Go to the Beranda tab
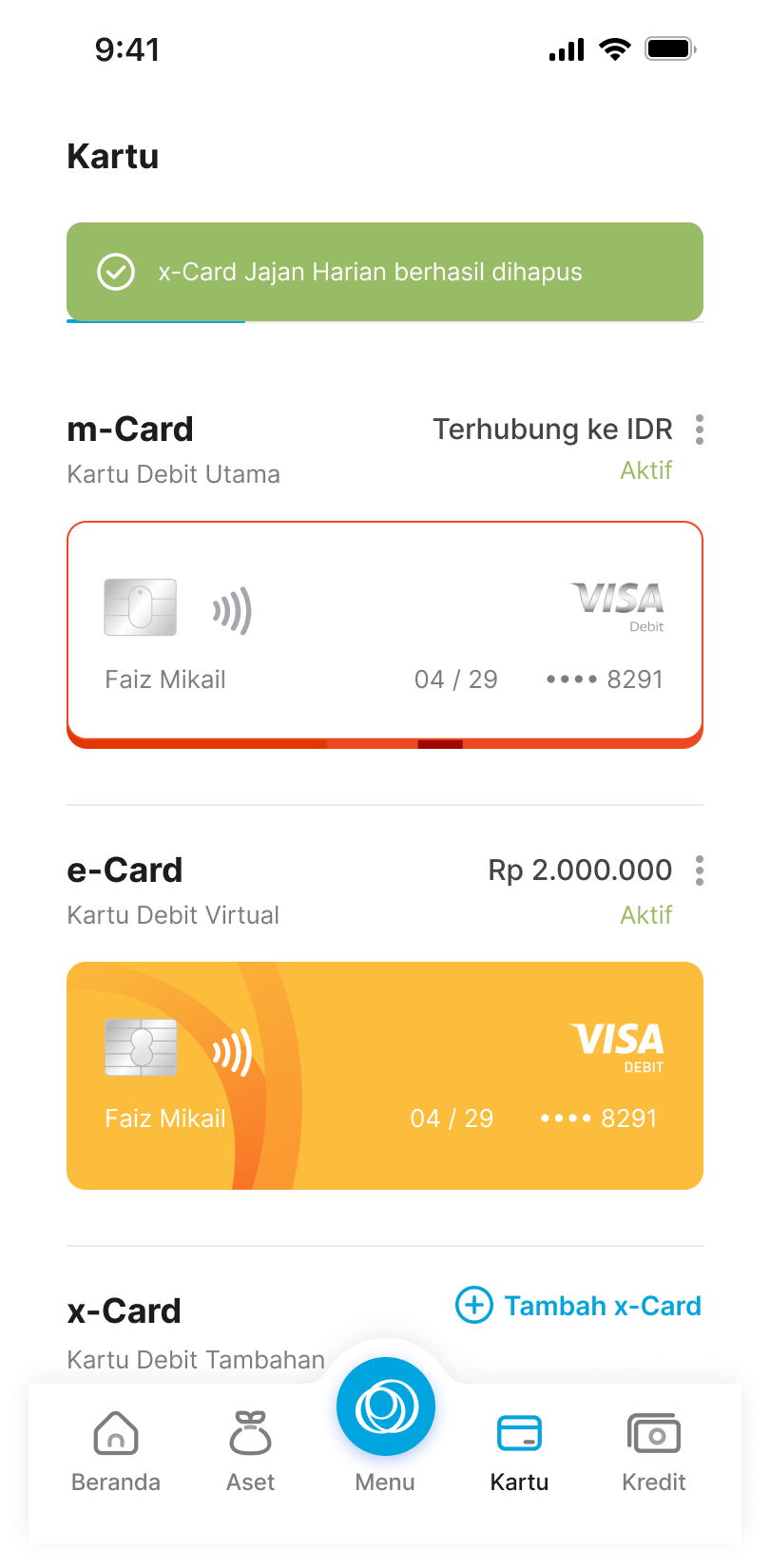 (116, 1451)
